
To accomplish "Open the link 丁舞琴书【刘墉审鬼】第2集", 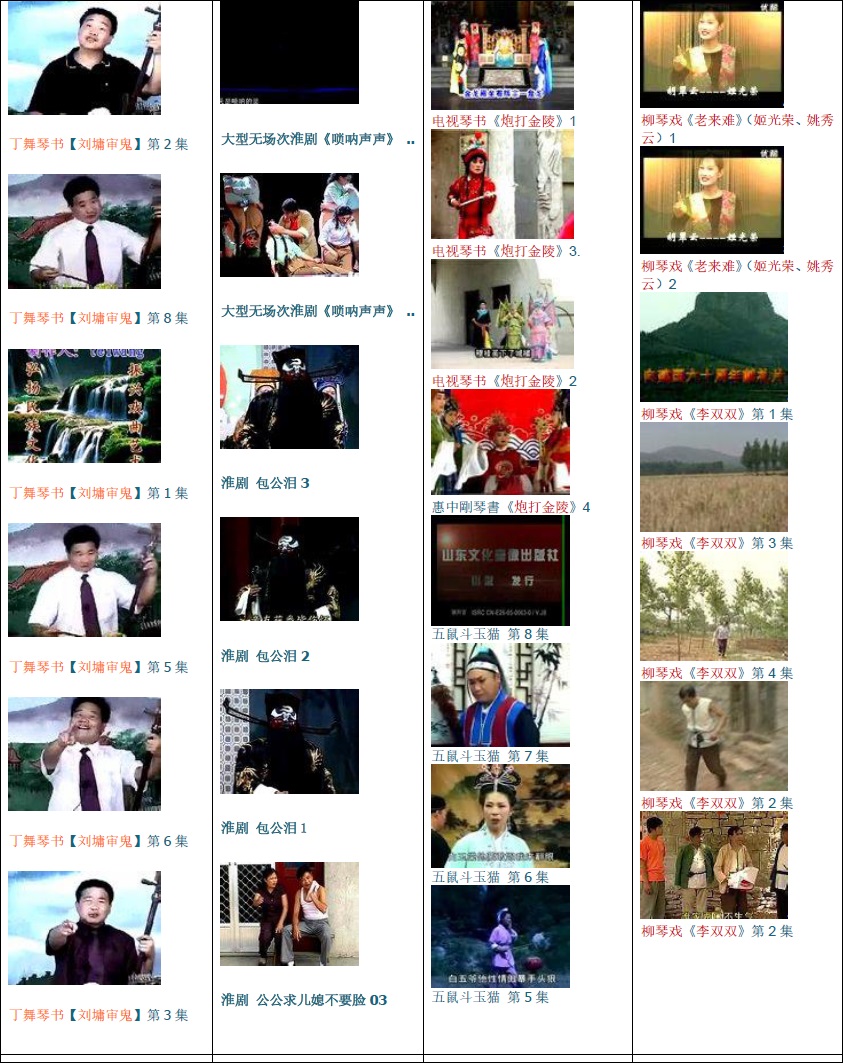I will (98, 144).
